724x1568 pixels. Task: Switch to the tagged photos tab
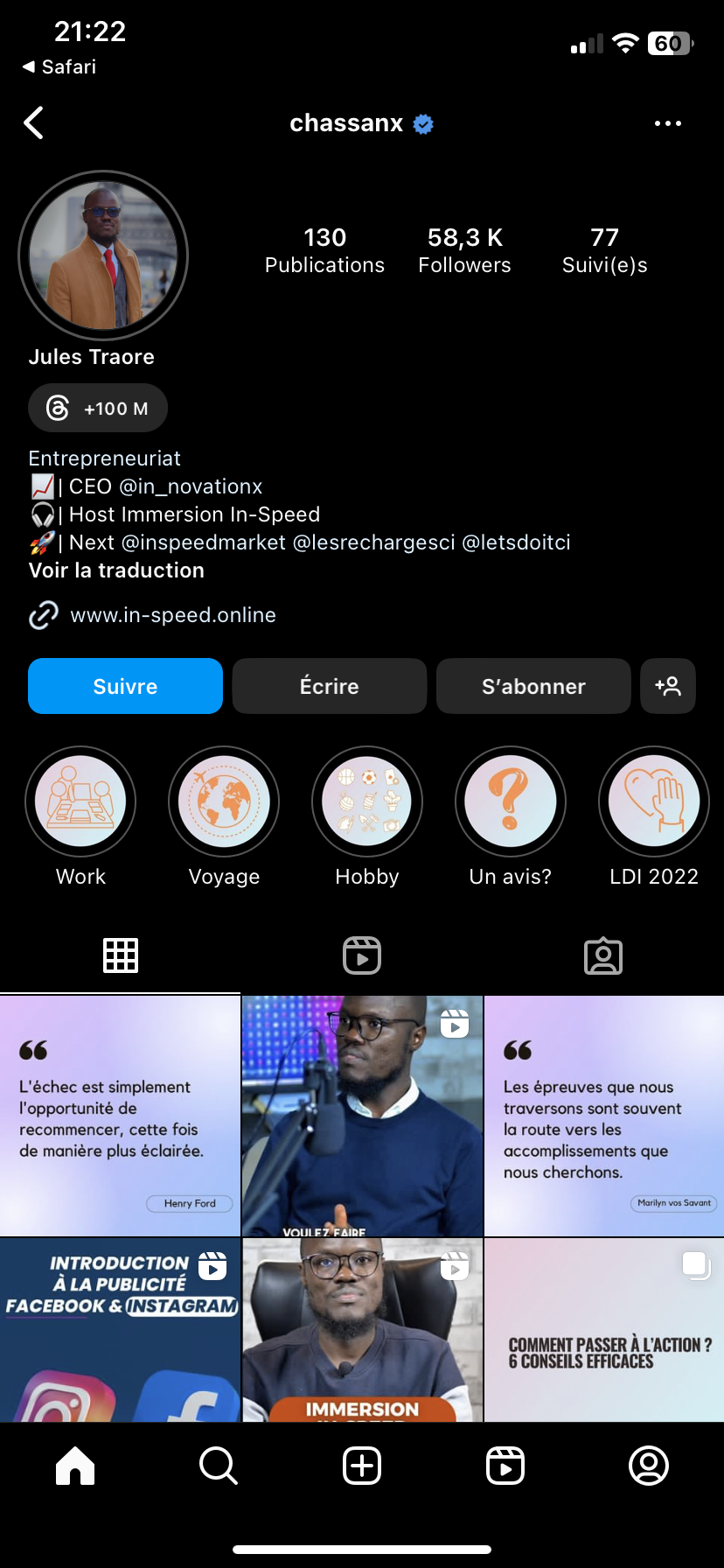(x=603, y=955)
